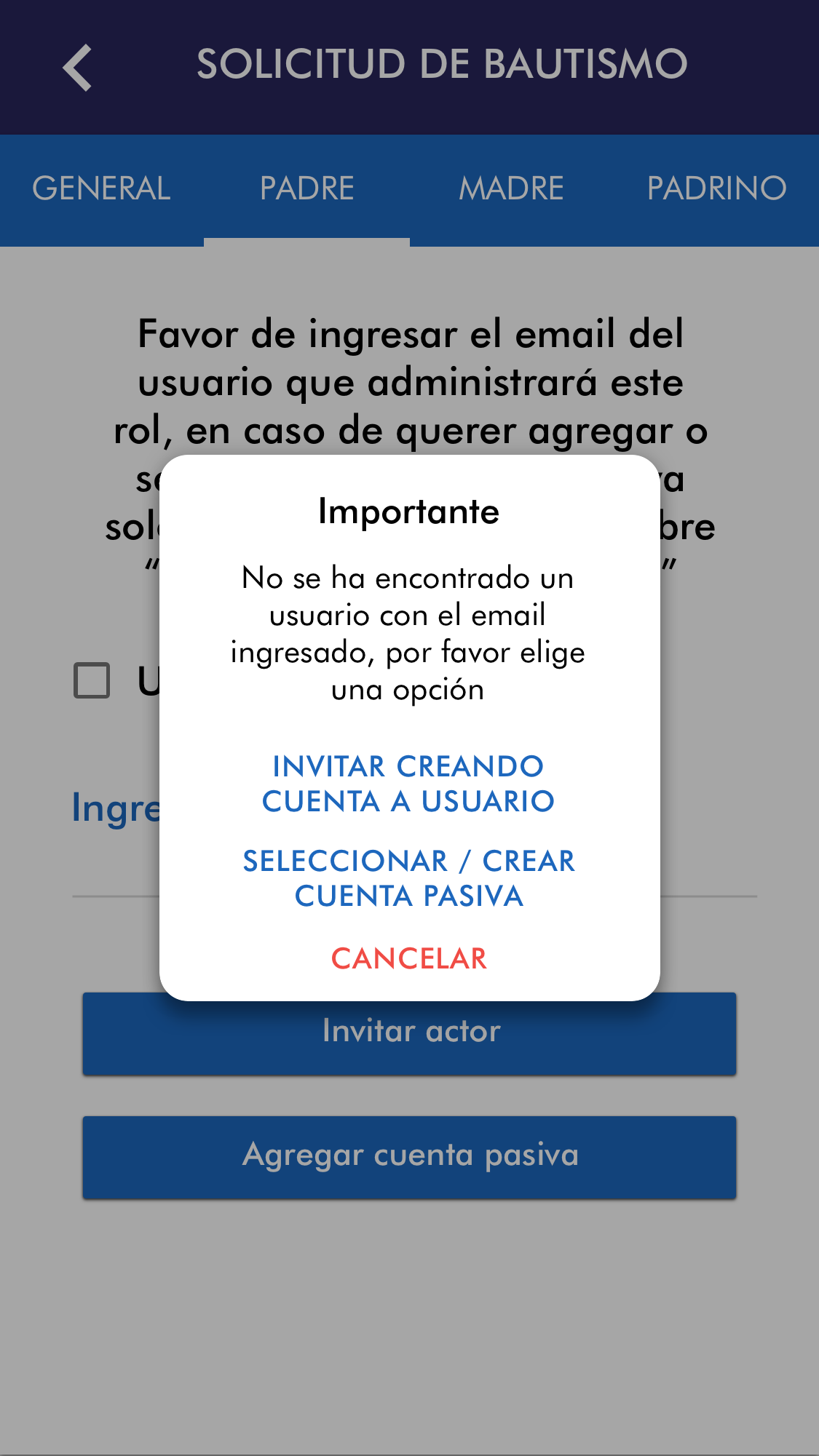Tick the checkbox beside the dialog
This screenshot has height=1456, width=819.
(92, 680)
